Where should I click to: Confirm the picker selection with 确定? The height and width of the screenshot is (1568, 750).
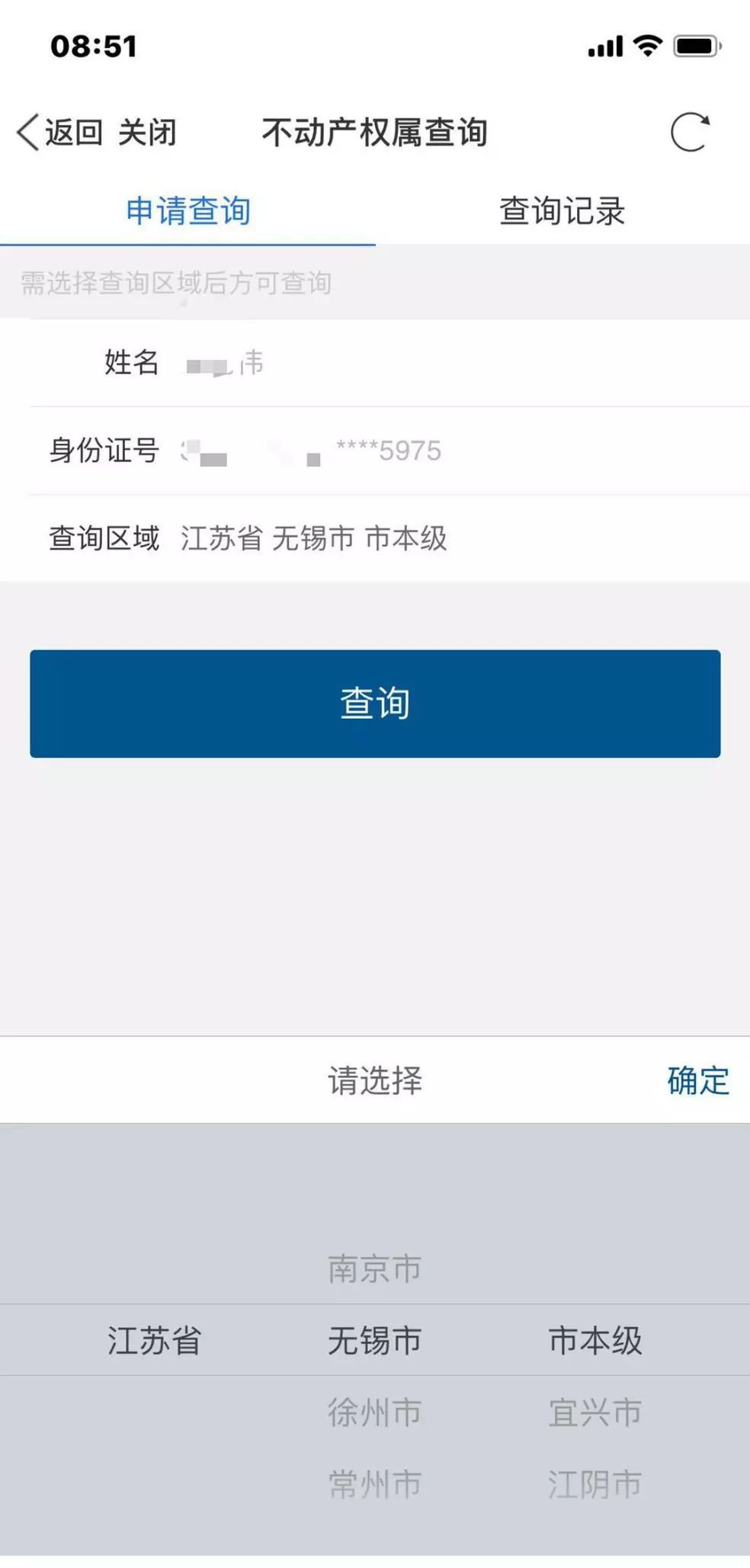(x=697, y=1080)
